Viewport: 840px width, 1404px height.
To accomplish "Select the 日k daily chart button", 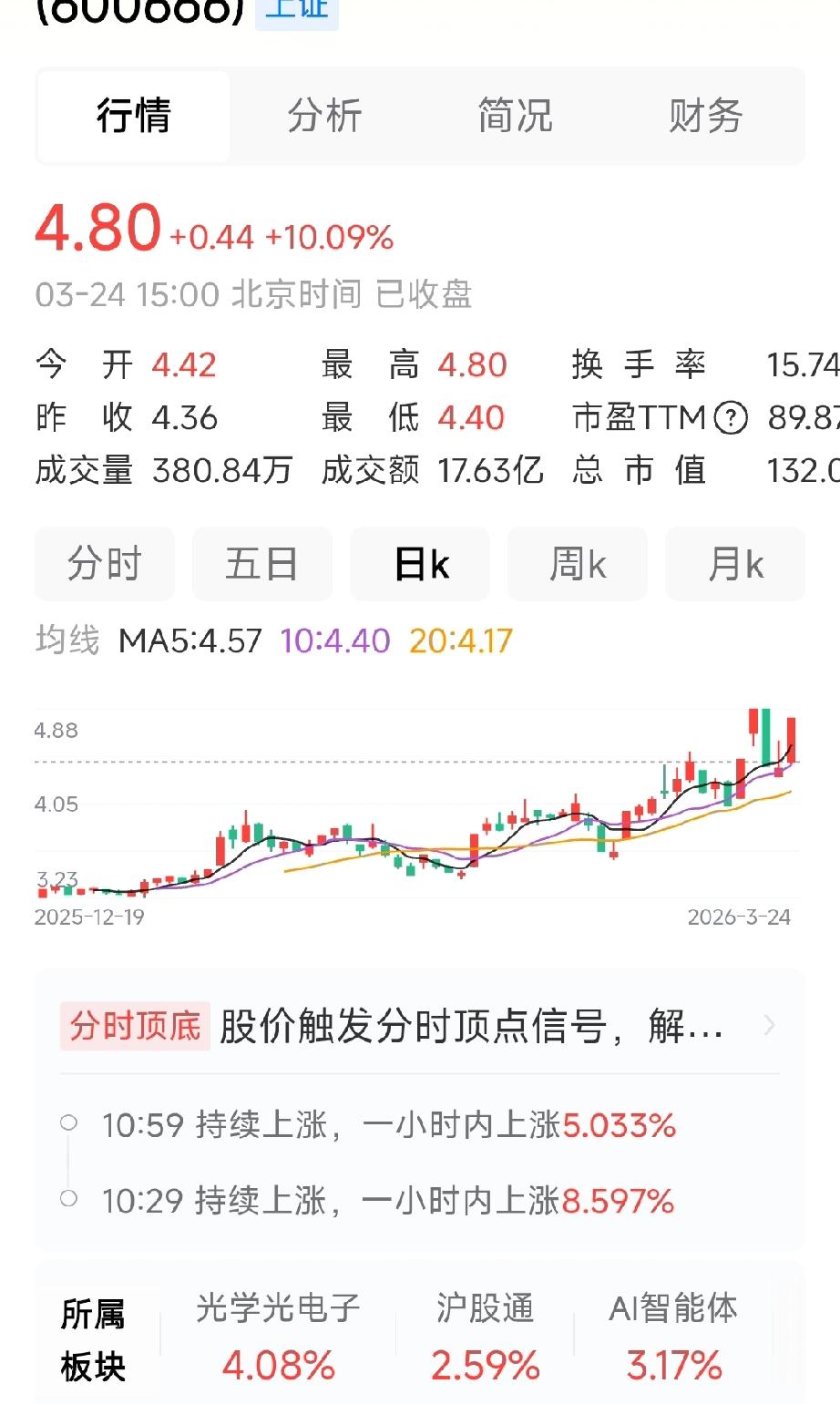I will (419, 564).
